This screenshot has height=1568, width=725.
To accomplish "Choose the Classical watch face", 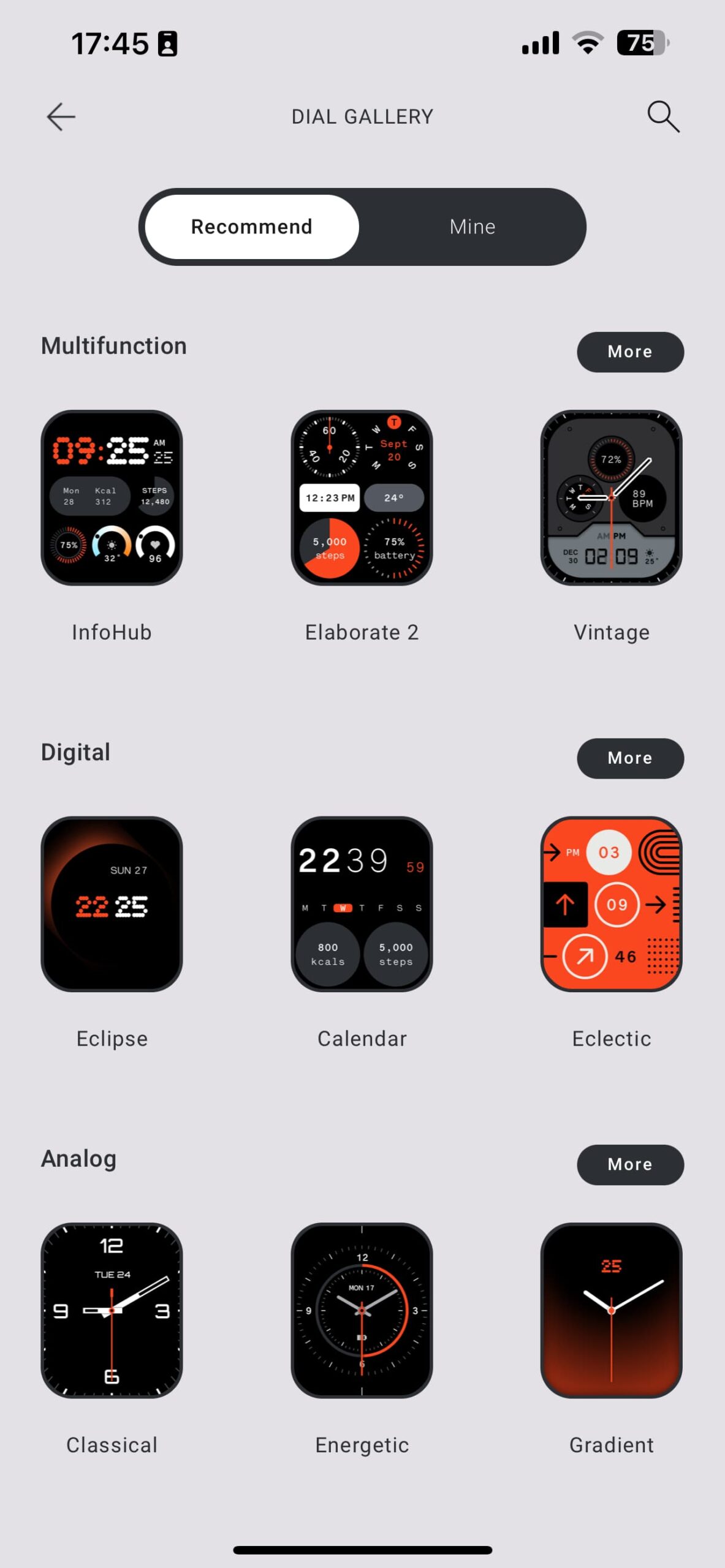I will [112, 1310].
